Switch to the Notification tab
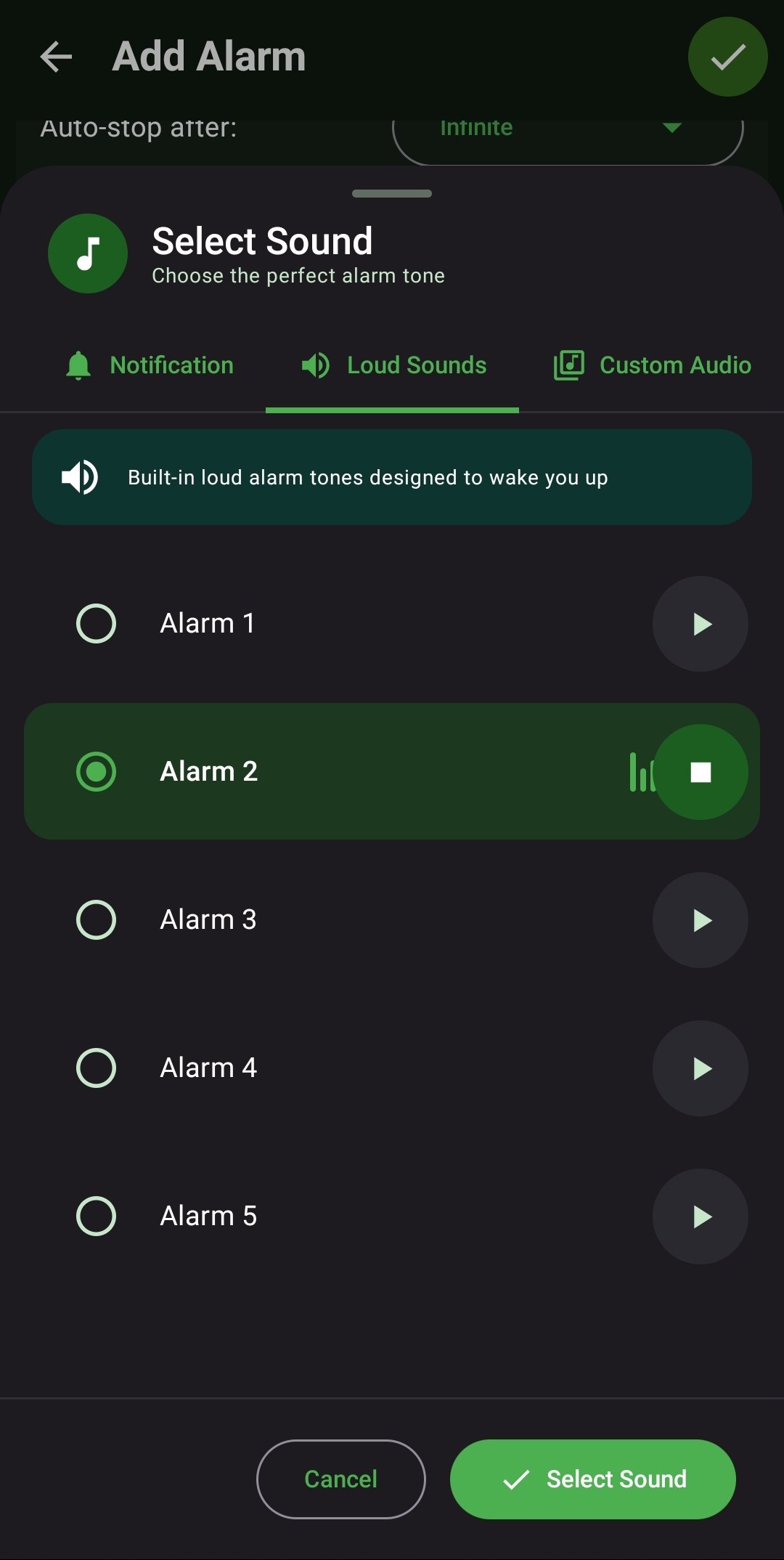 (x=150, y=365)
